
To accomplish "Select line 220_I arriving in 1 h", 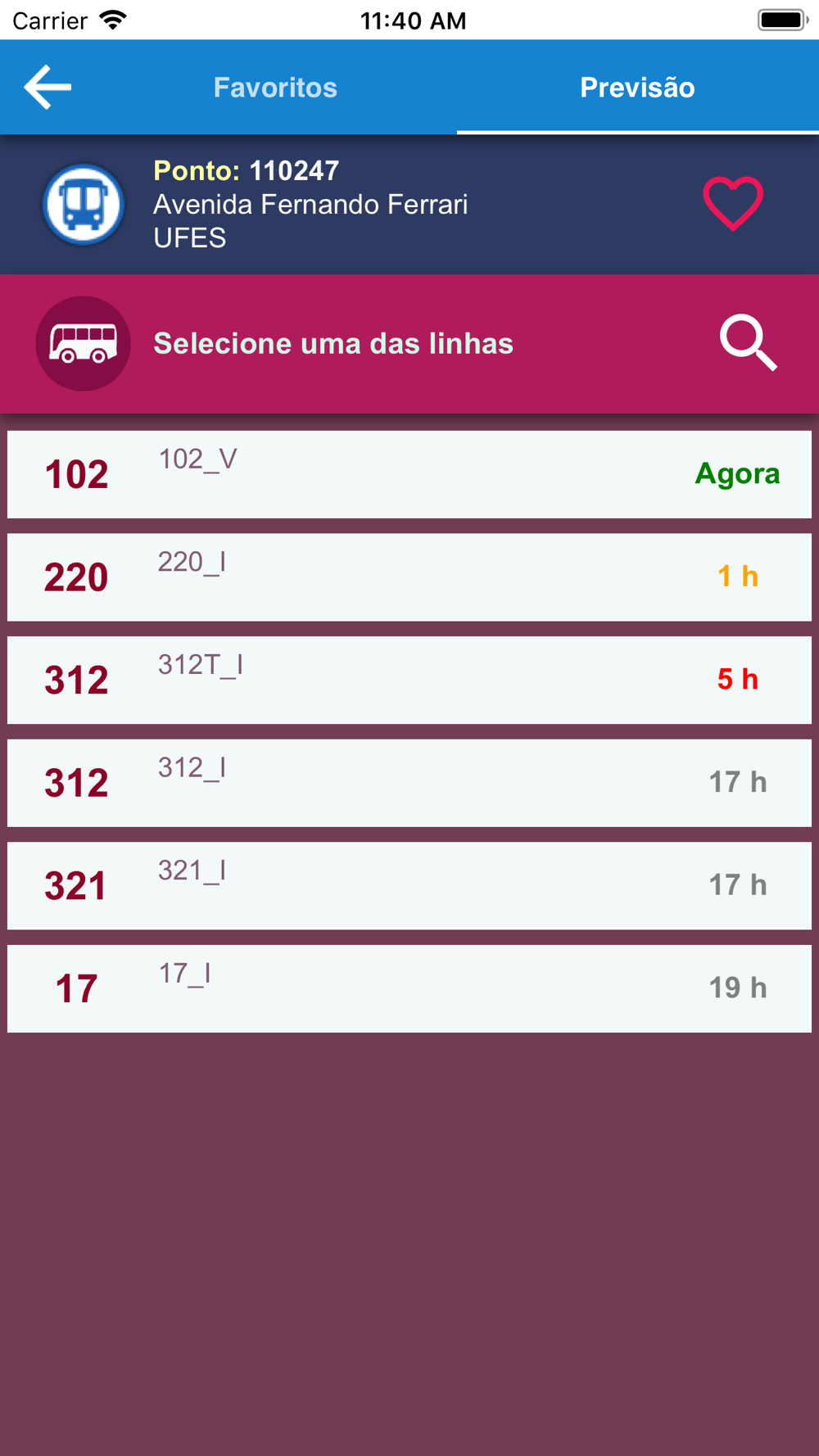I will click(x=409, y=577).
